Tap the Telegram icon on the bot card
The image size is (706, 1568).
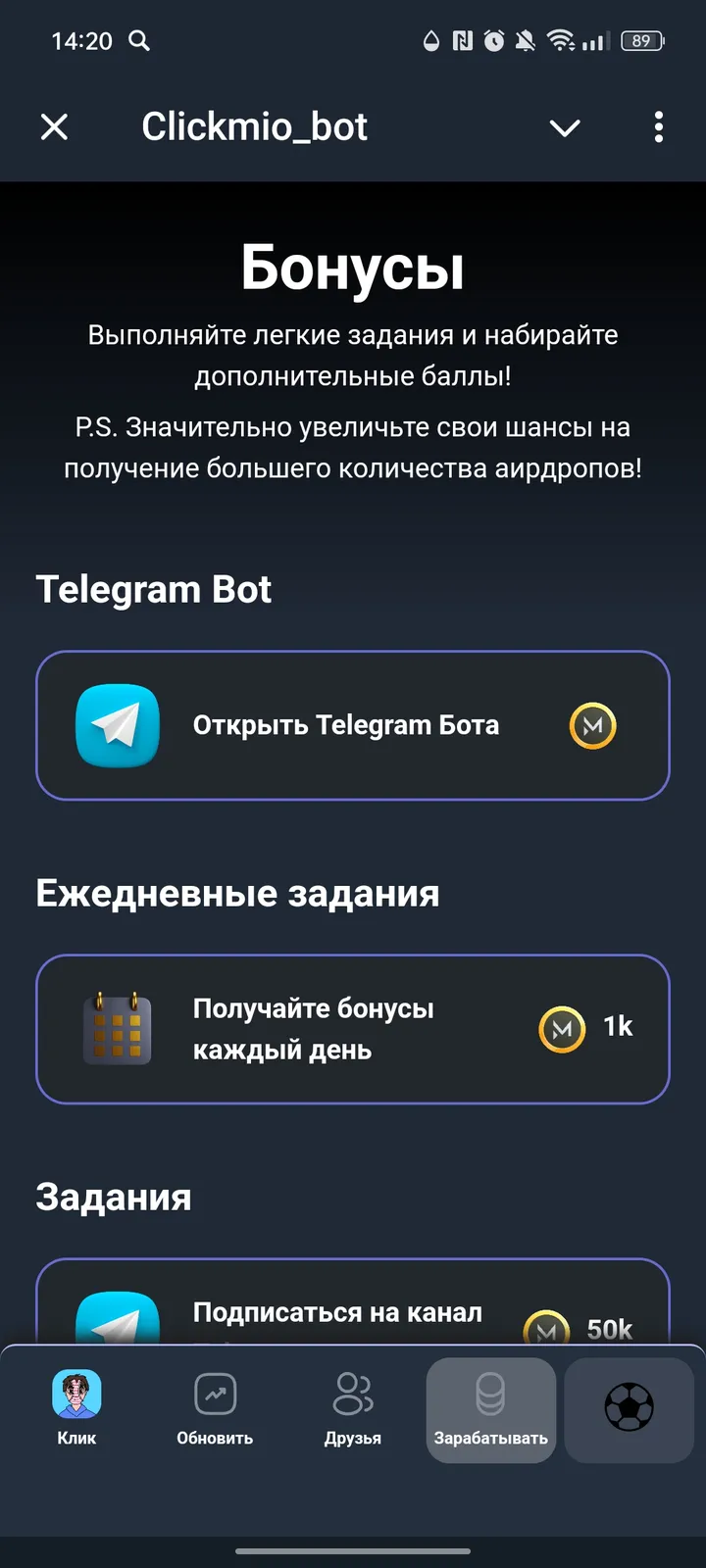tap(117, 726)
